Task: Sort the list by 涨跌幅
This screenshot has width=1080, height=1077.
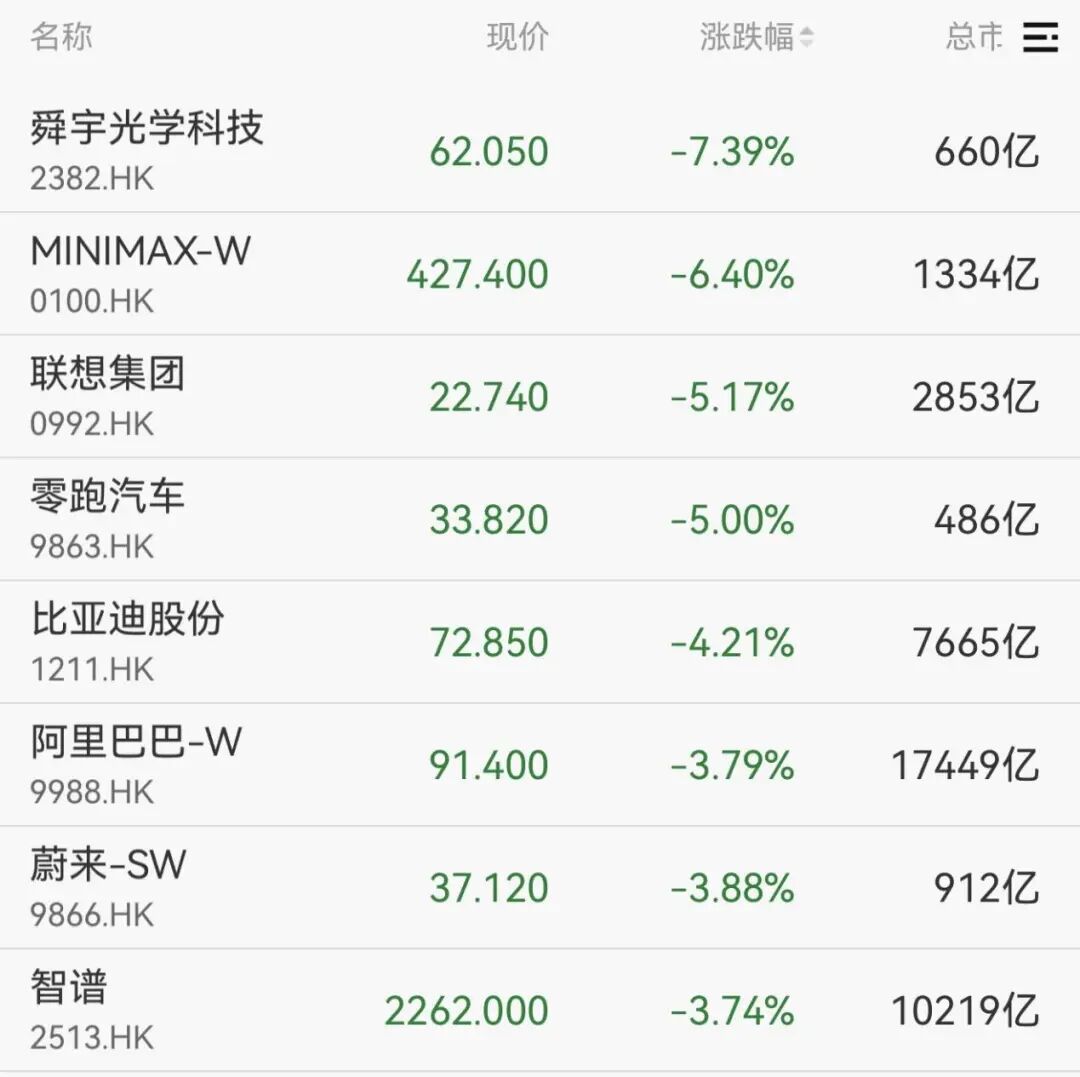Action: pyautogui.click(x=756, y=36)
